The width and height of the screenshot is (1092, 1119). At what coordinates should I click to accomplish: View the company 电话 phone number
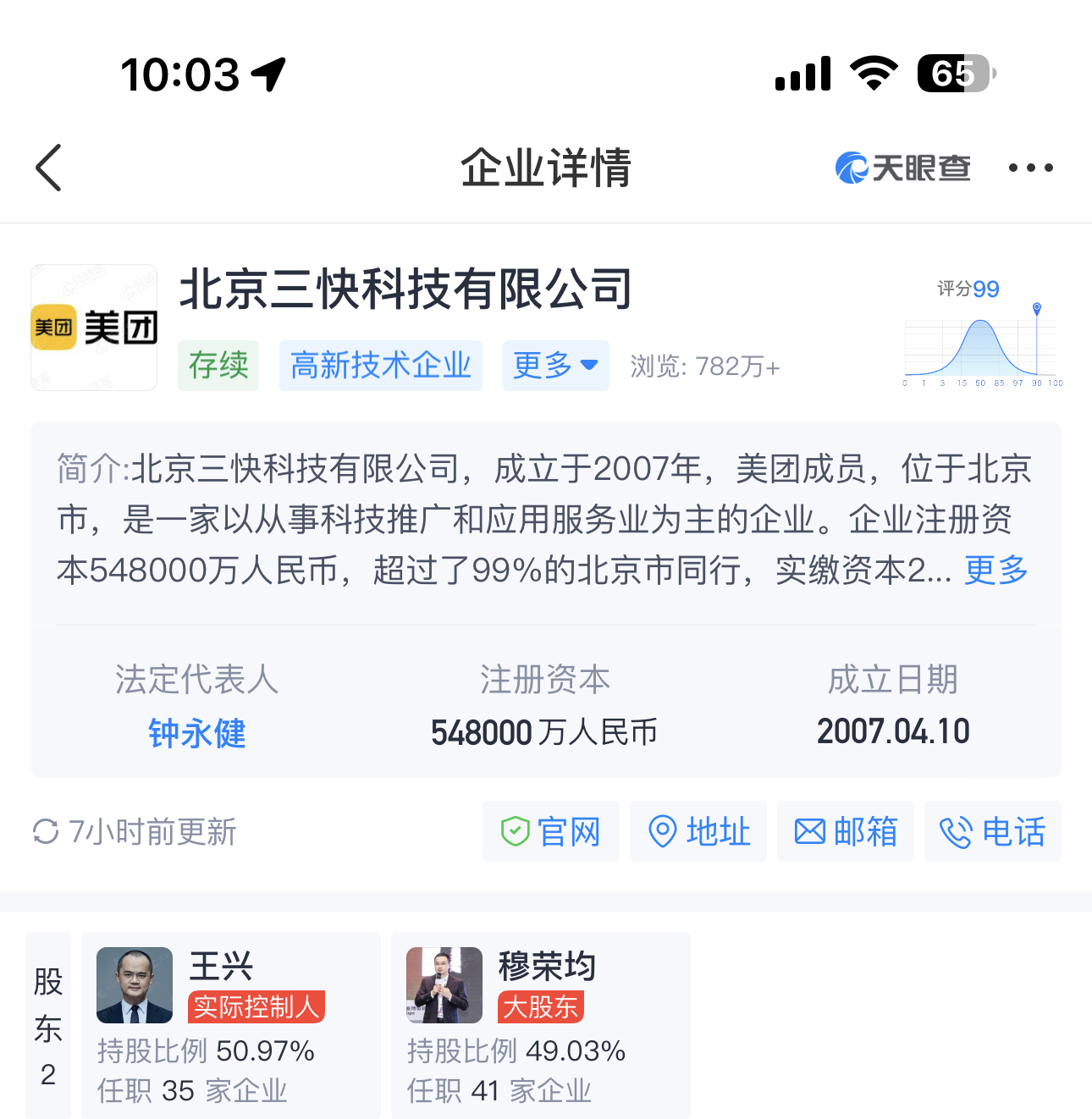[992, 831]
